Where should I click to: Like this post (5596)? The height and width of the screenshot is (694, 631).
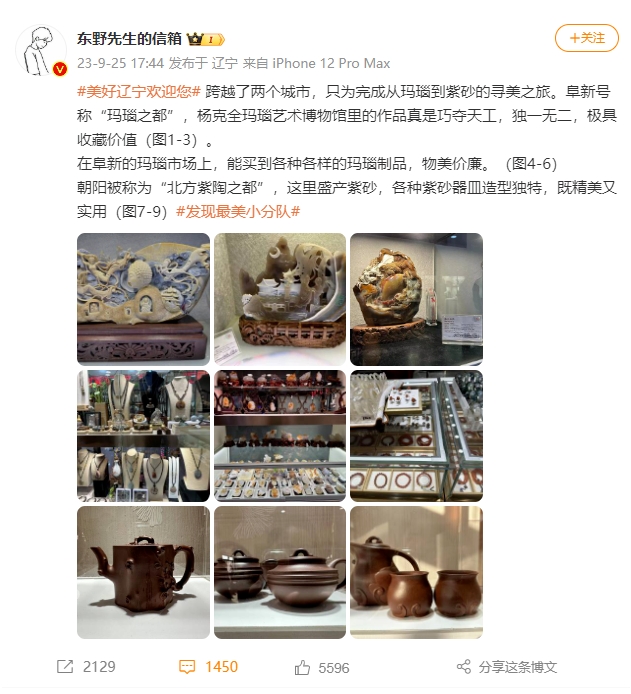coord(322,667)
